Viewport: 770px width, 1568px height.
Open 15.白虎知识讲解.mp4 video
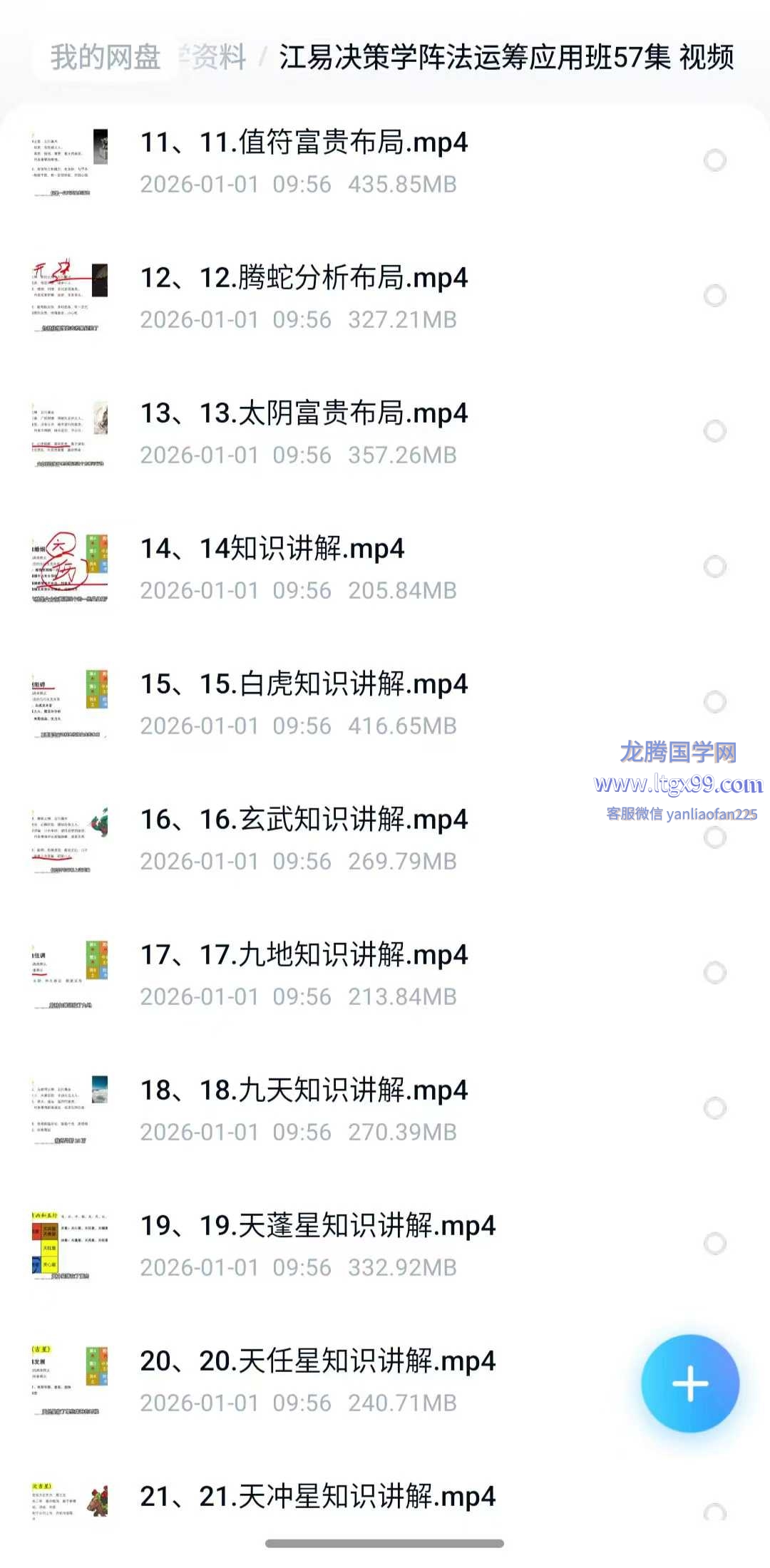[304, 684]
